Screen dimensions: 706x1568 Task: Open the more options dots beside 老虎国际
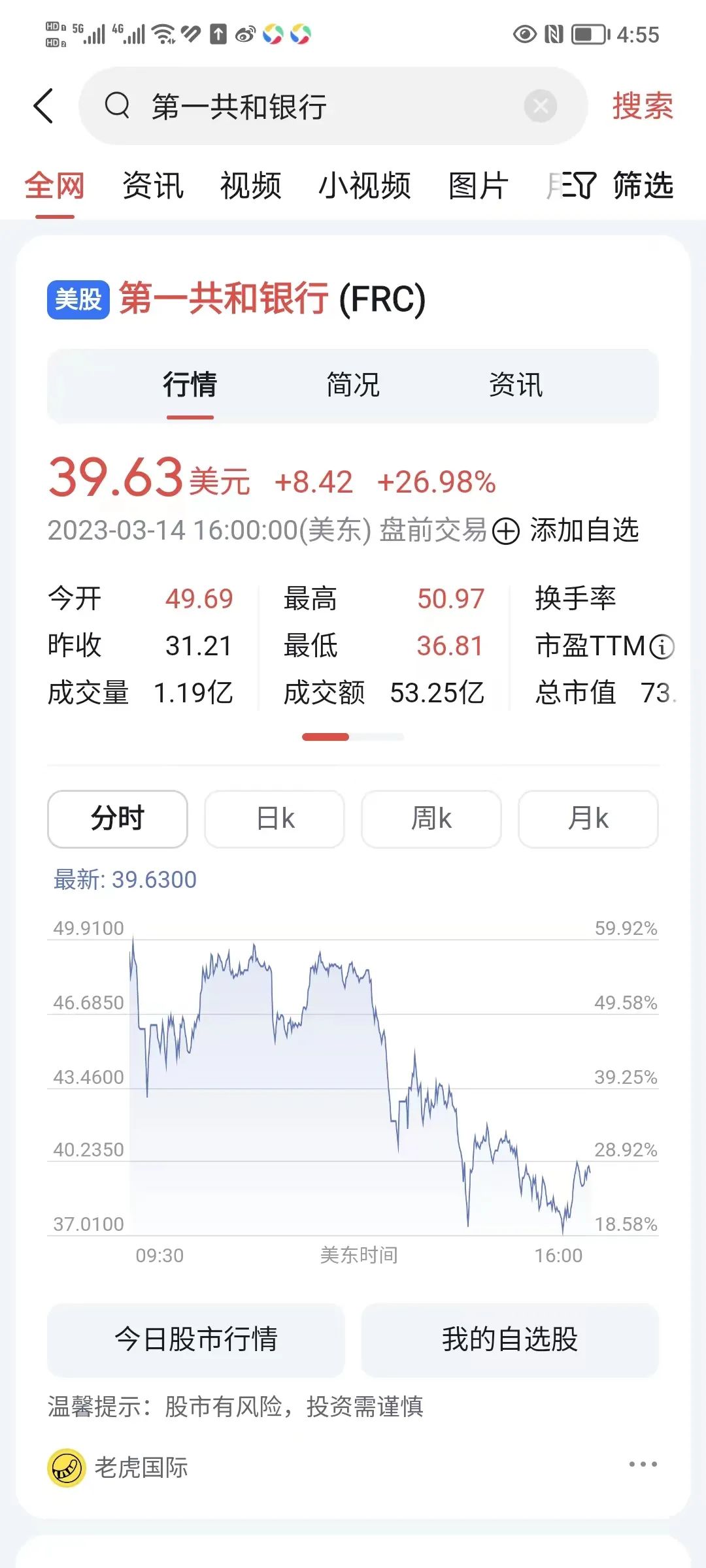pyautogui.click(x=643, y=1464)
